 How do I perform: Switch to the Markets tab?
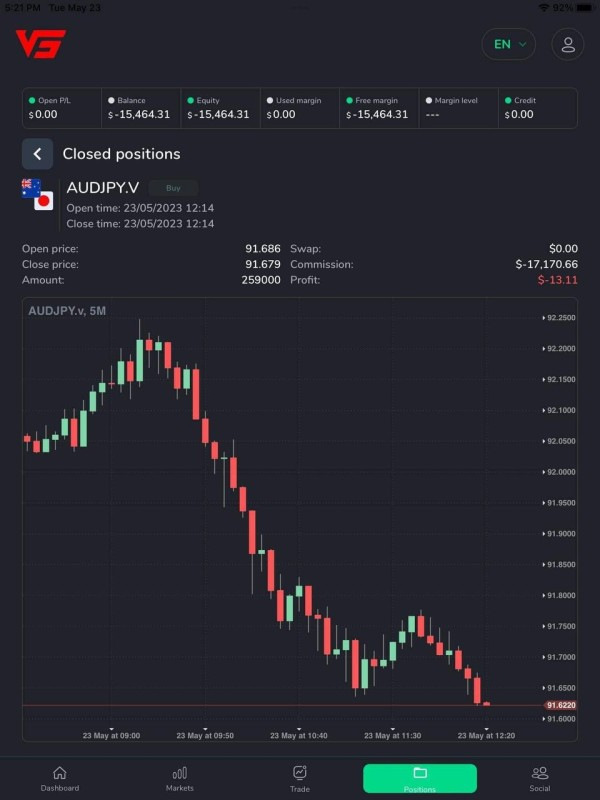point(180,778)
